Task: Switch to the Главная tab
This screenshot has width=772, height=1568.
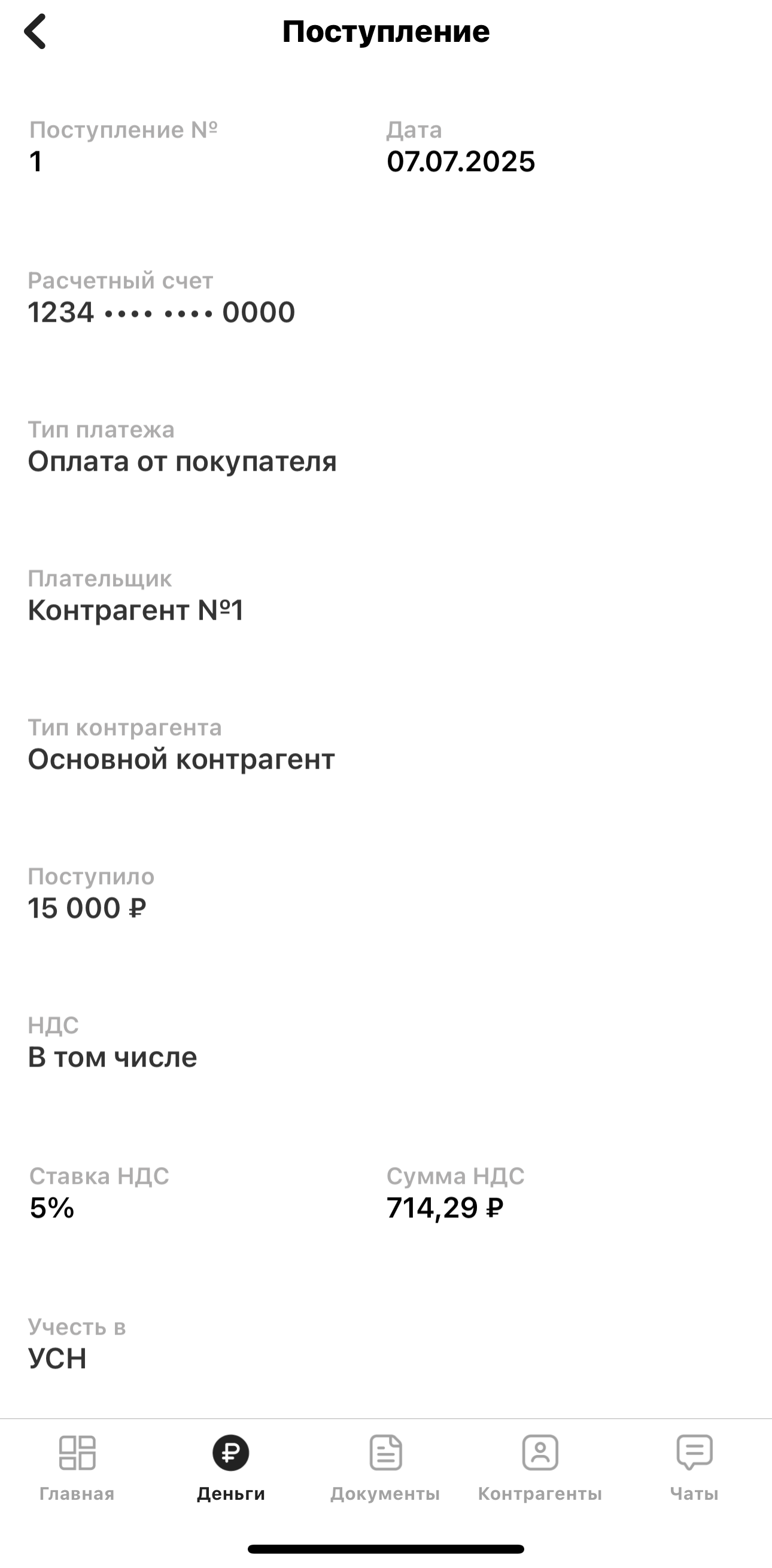Action: point(77,1468)
